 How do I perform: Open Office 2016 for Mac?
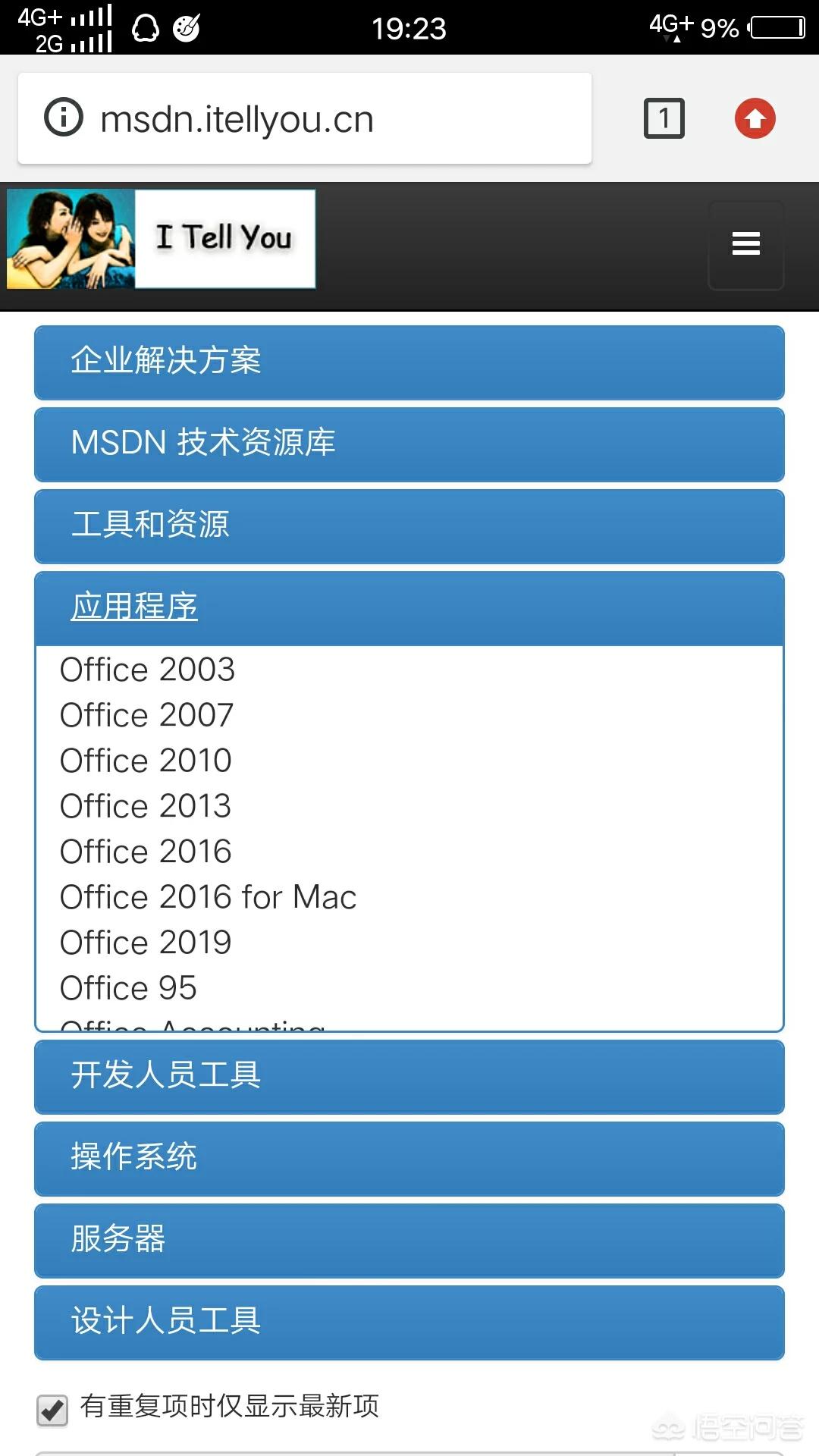tap(209, 897)
